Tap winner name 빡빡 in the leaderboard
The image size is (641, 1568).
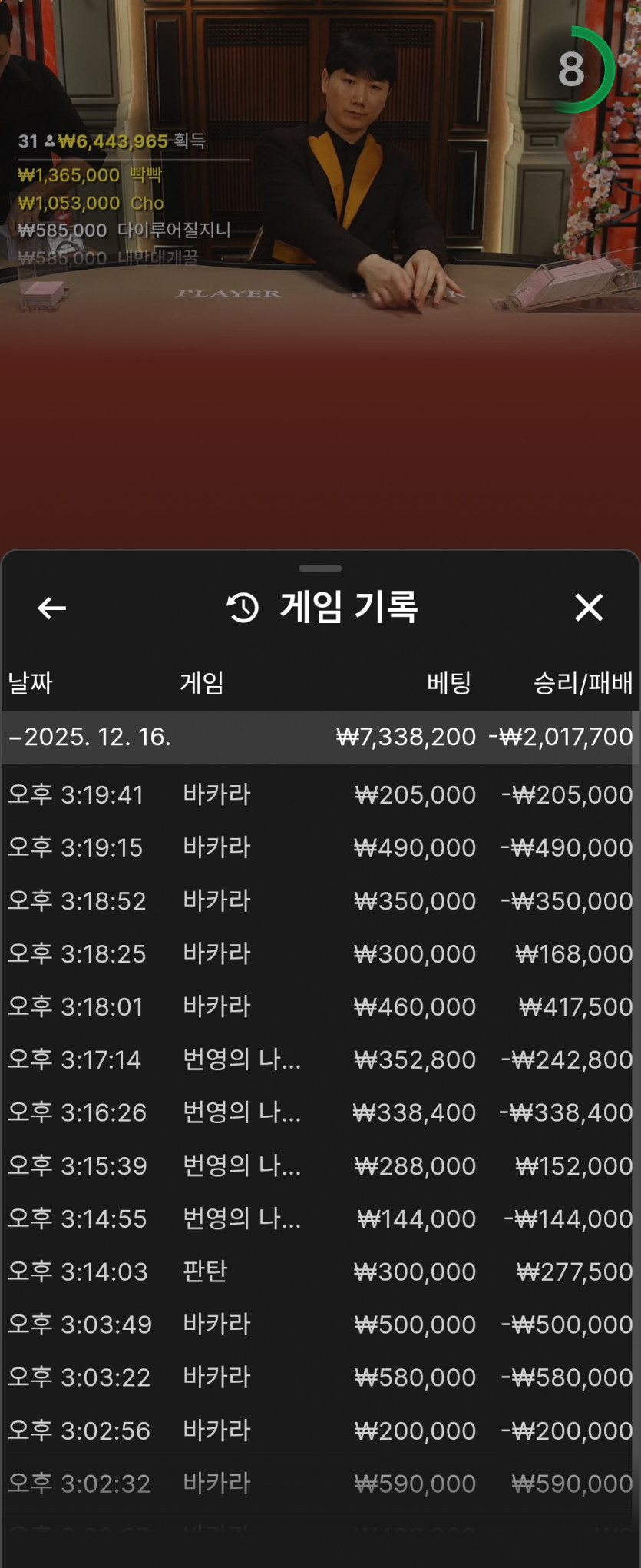(144, 174)
